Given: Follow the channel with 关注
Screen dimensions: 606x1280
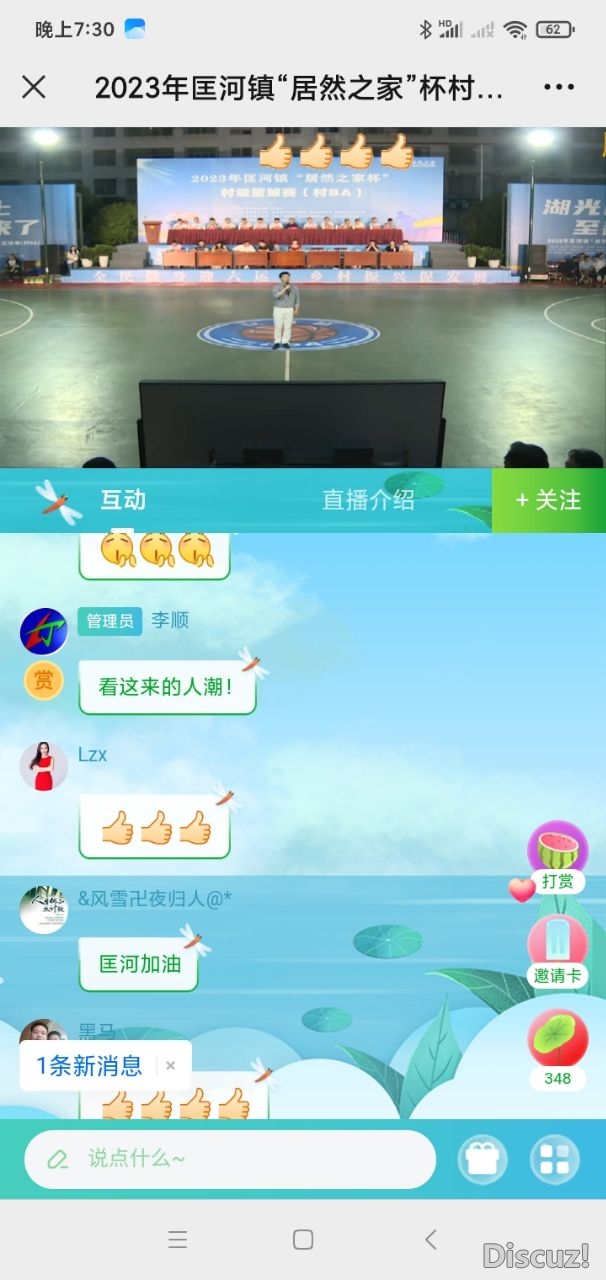Looking at the screenshot, I should tap(548, 500).
